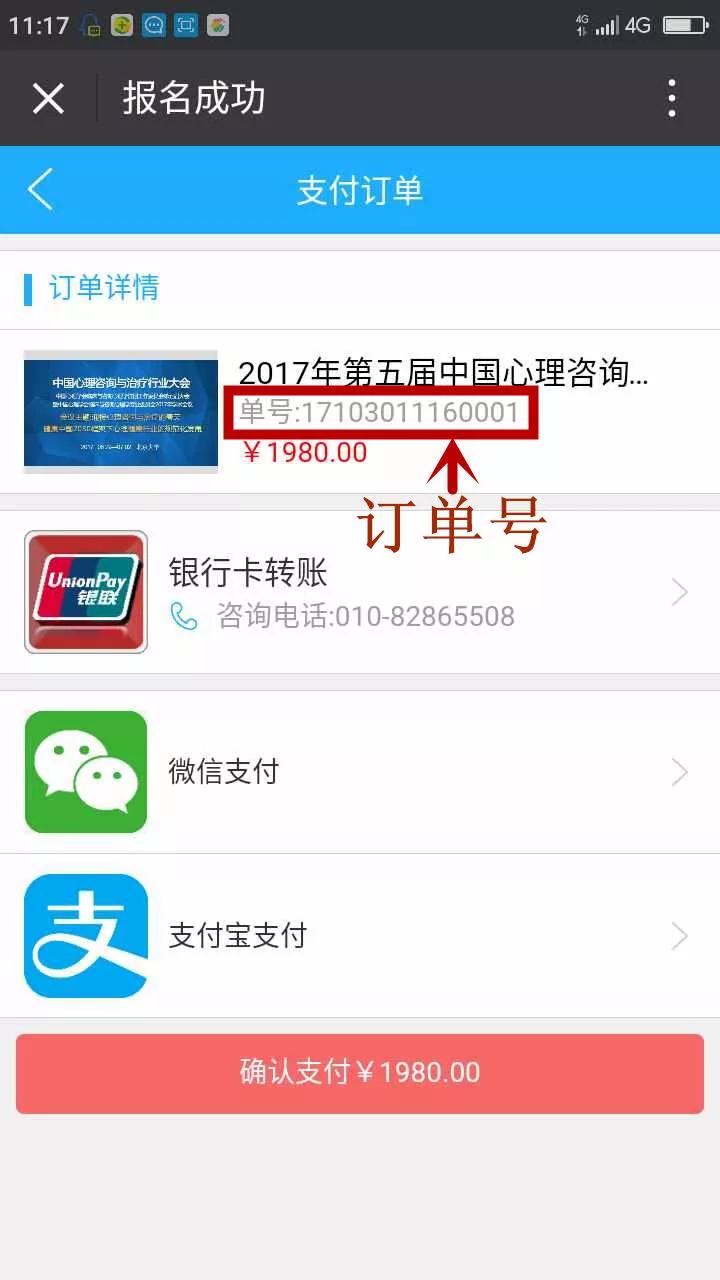
Task: Open the three-dot overflow menu
Action: [671, 98]
